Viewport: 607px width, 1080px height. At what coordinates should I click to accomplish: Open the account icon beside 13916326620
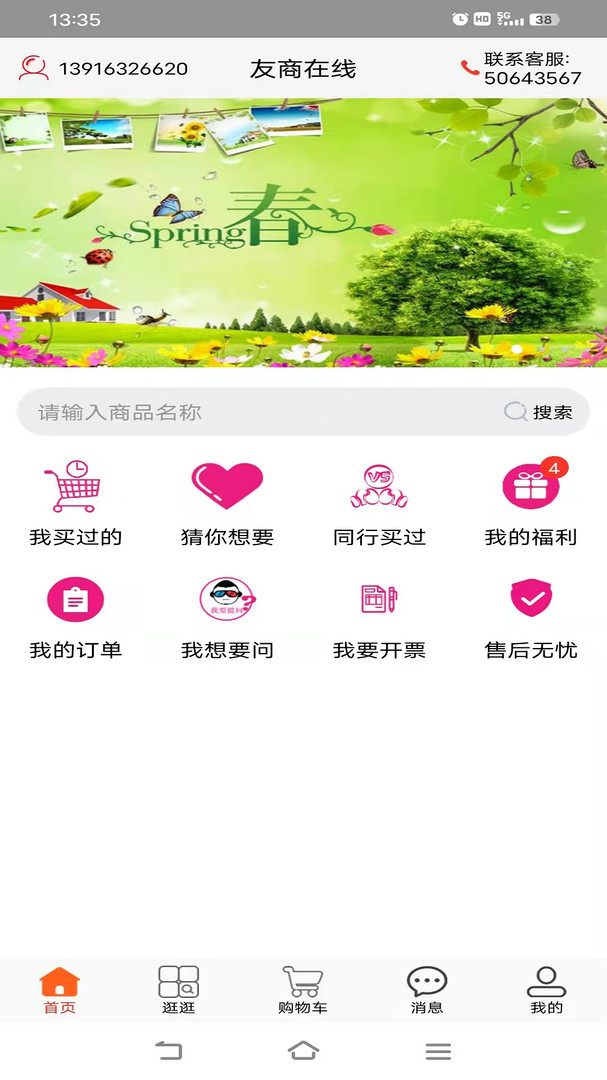point(33,68)
